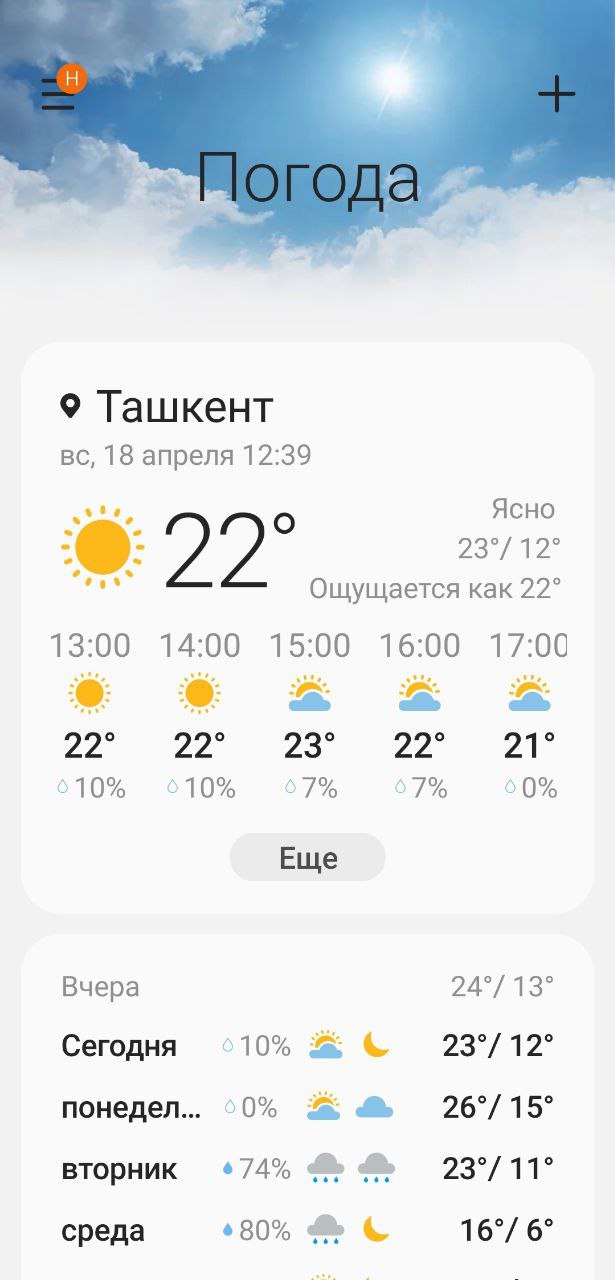Open the hamburger menu drawer
The height and width of the screenshot is (1280, 615).
point(58,94)
